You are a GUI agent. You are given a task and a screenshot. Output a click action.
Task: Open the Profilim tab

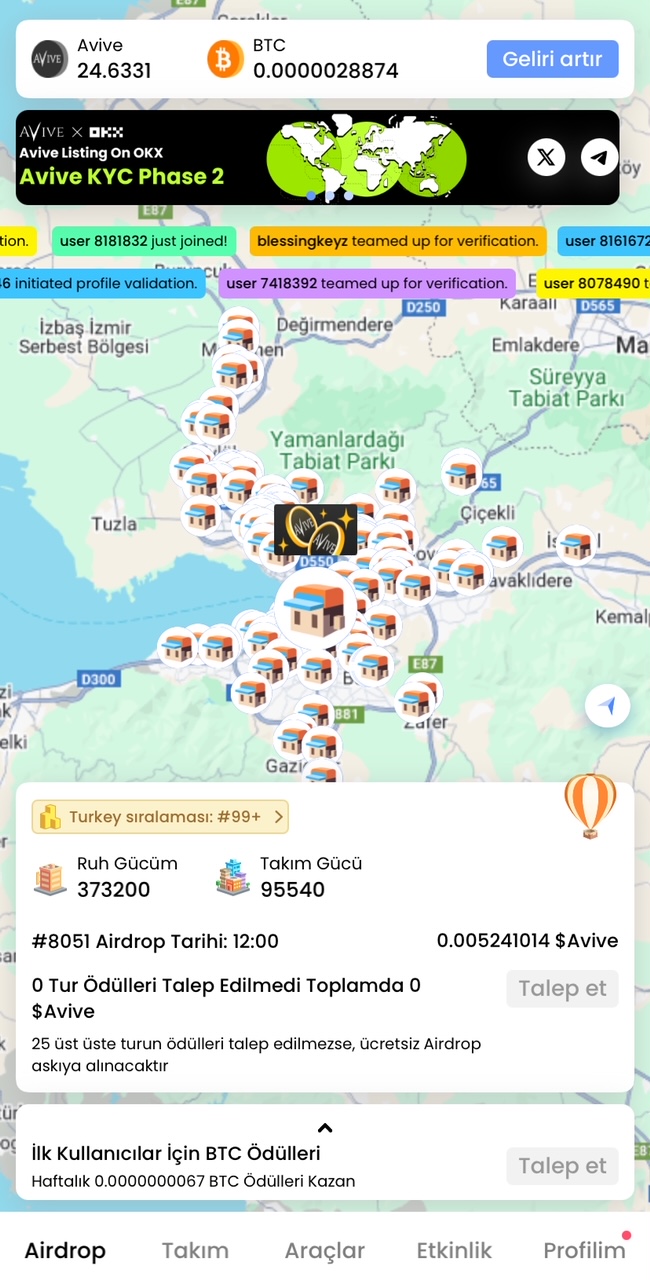click(584, 1250)
